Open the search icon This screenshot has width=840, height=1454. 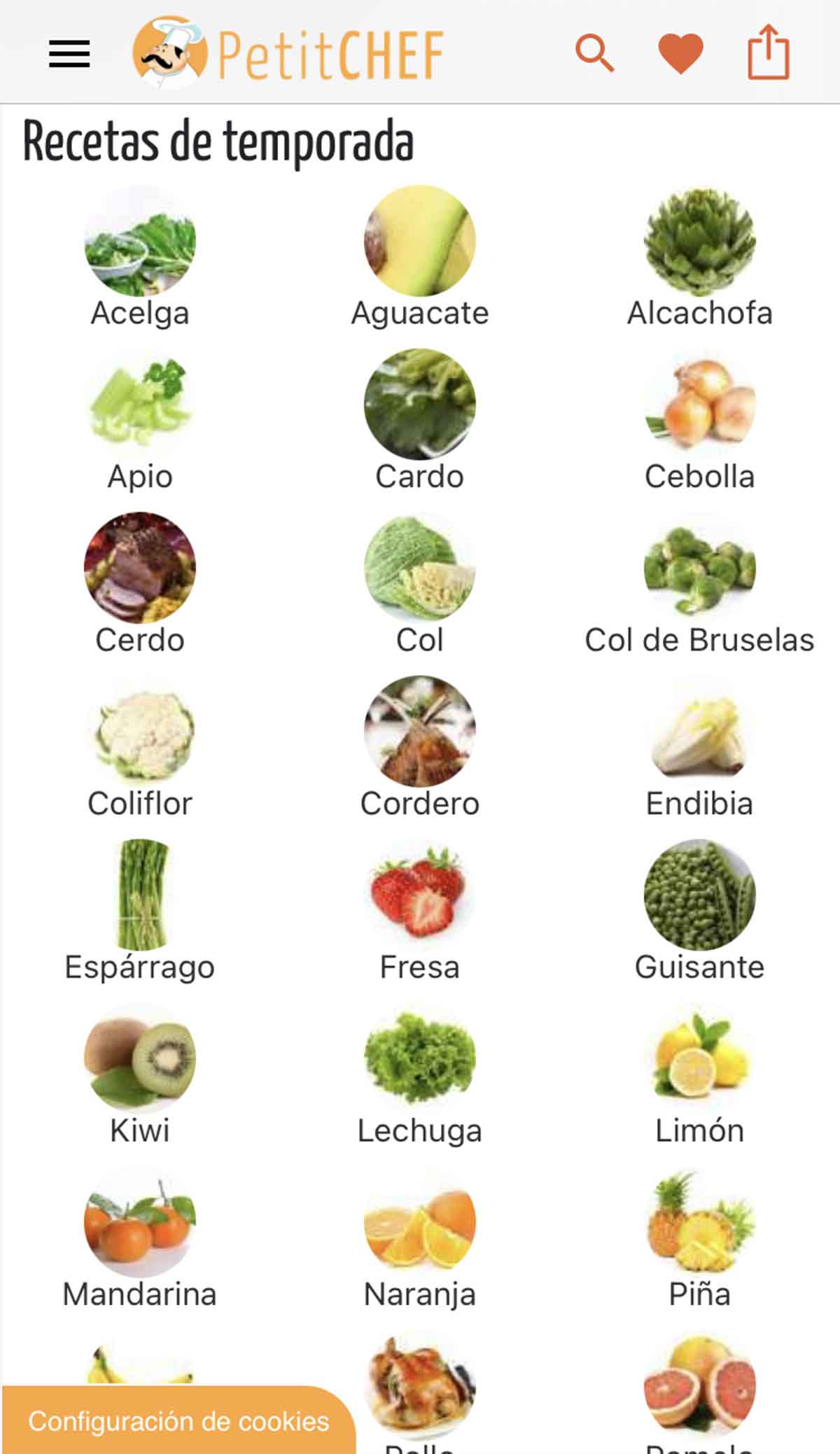[596, 53]
